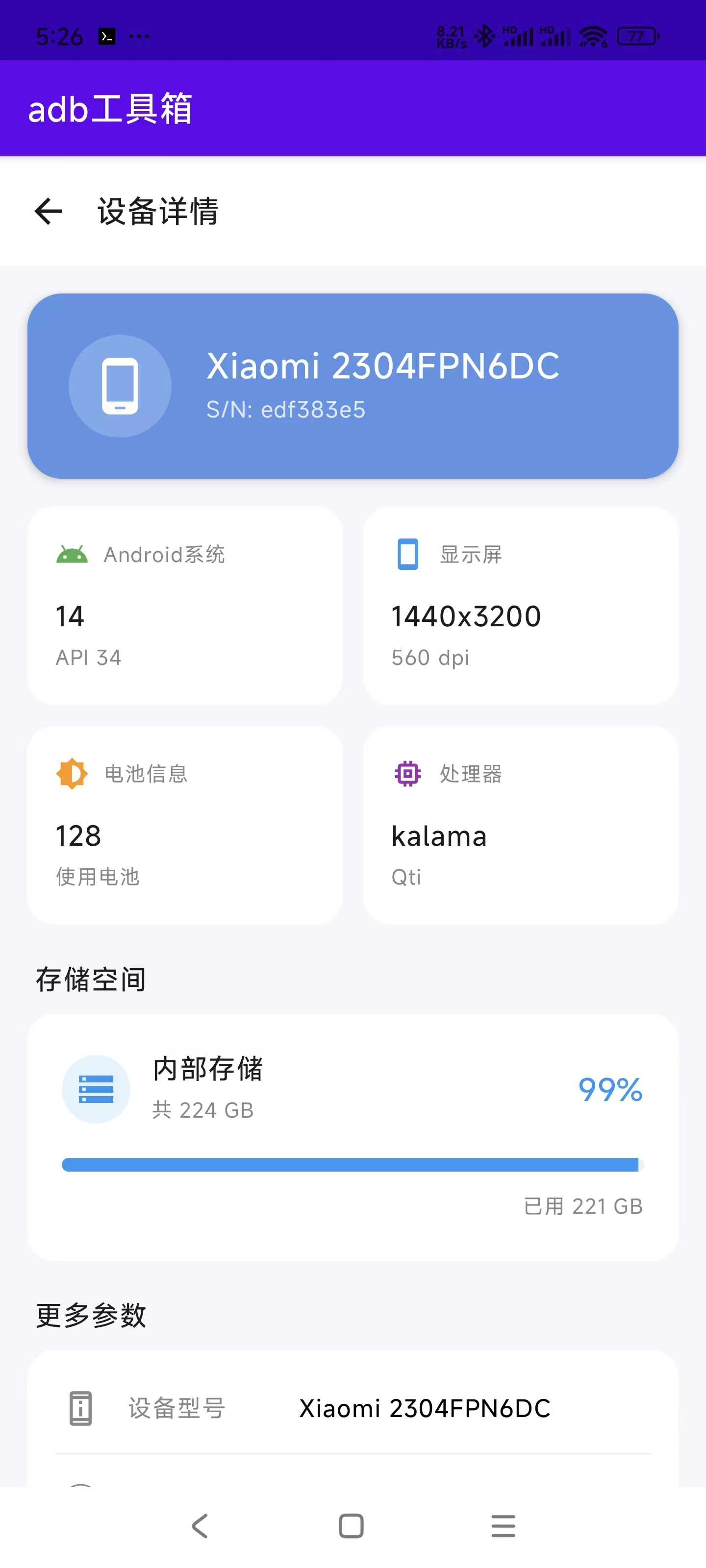The height and width of the screenshot is (1568, 706).
Task: Open the recent apps menu
Action: pos(503,1526)
